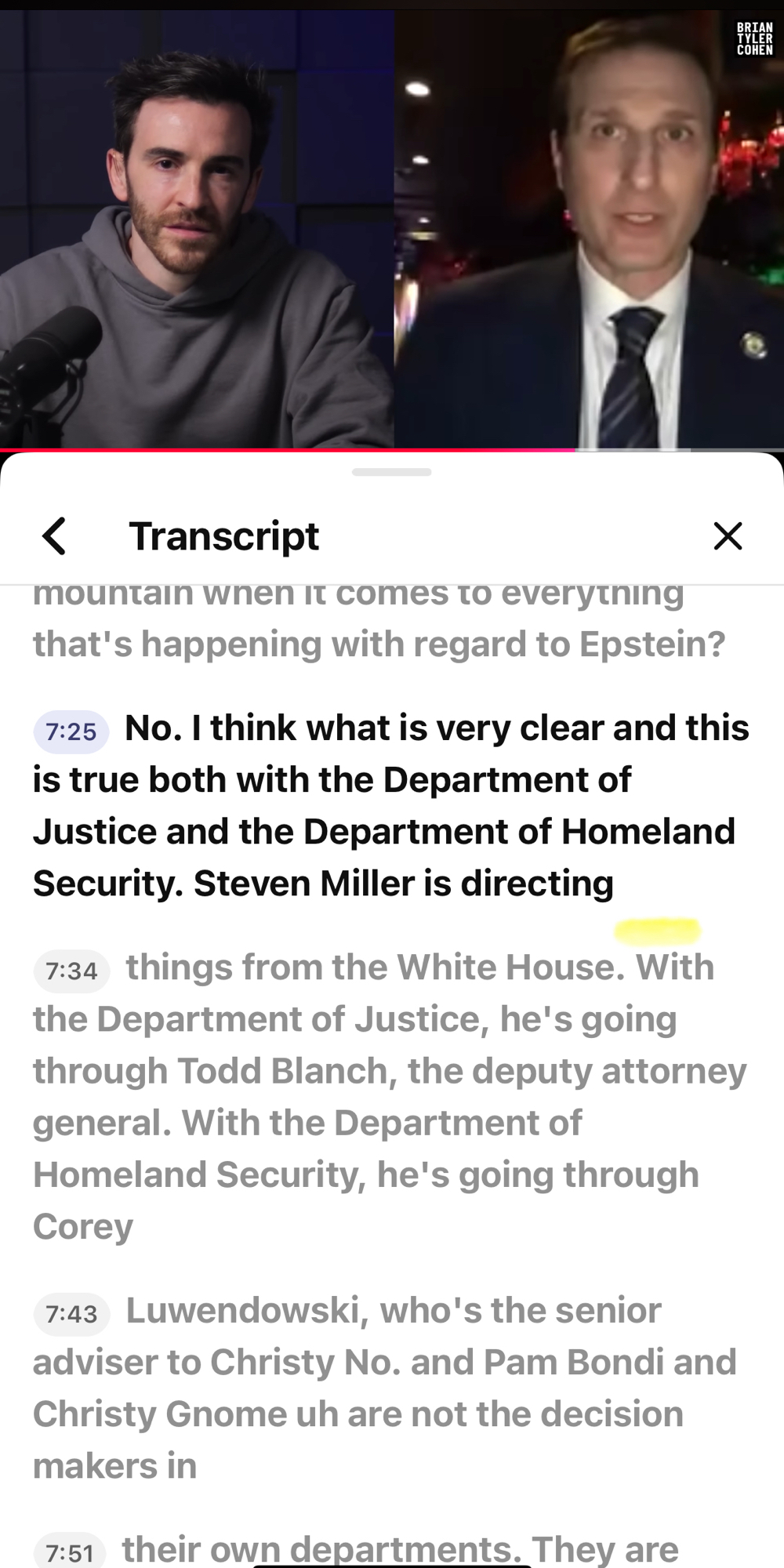This screenshot has height=1568, width=784.
Task: Close the Transcript panel
Action: click(728, 536)
